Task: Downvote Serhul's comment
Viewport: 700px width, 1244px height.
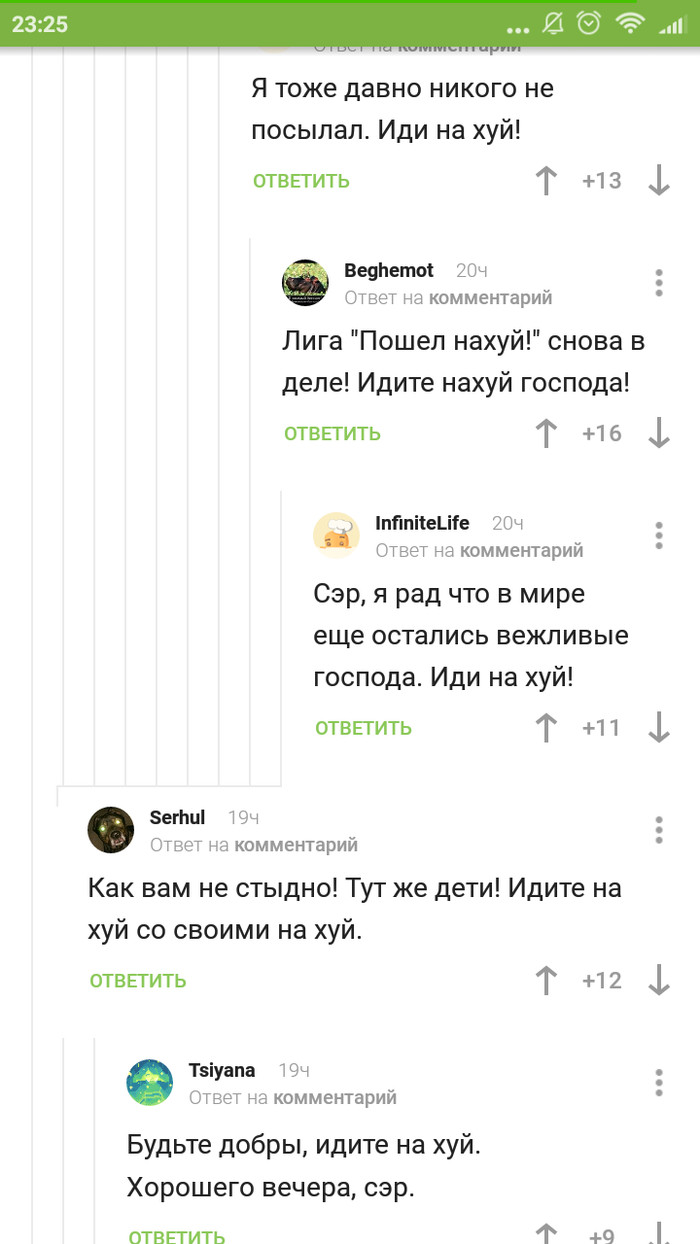Action: coord(659,981)
